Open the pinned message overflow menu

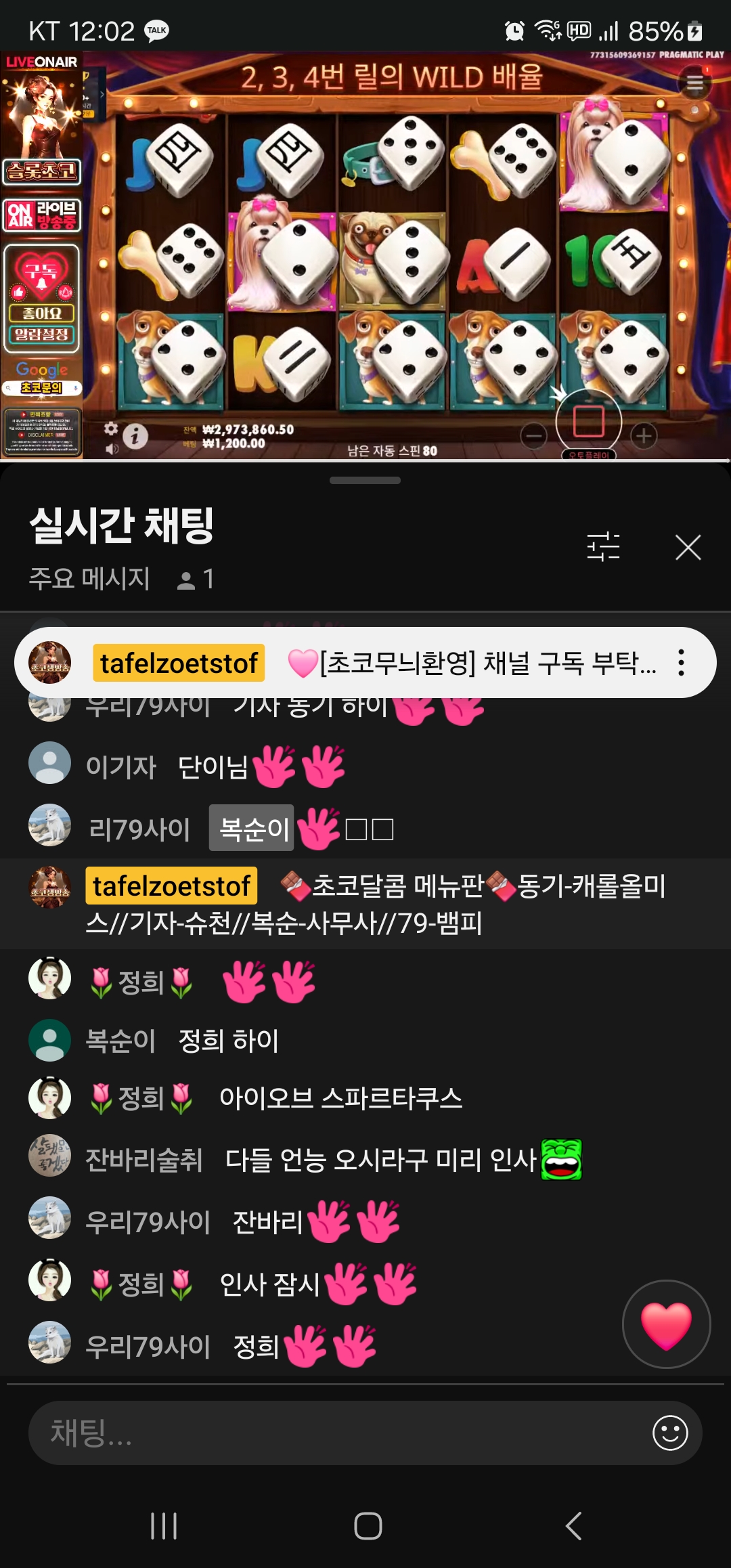(681, 663)
